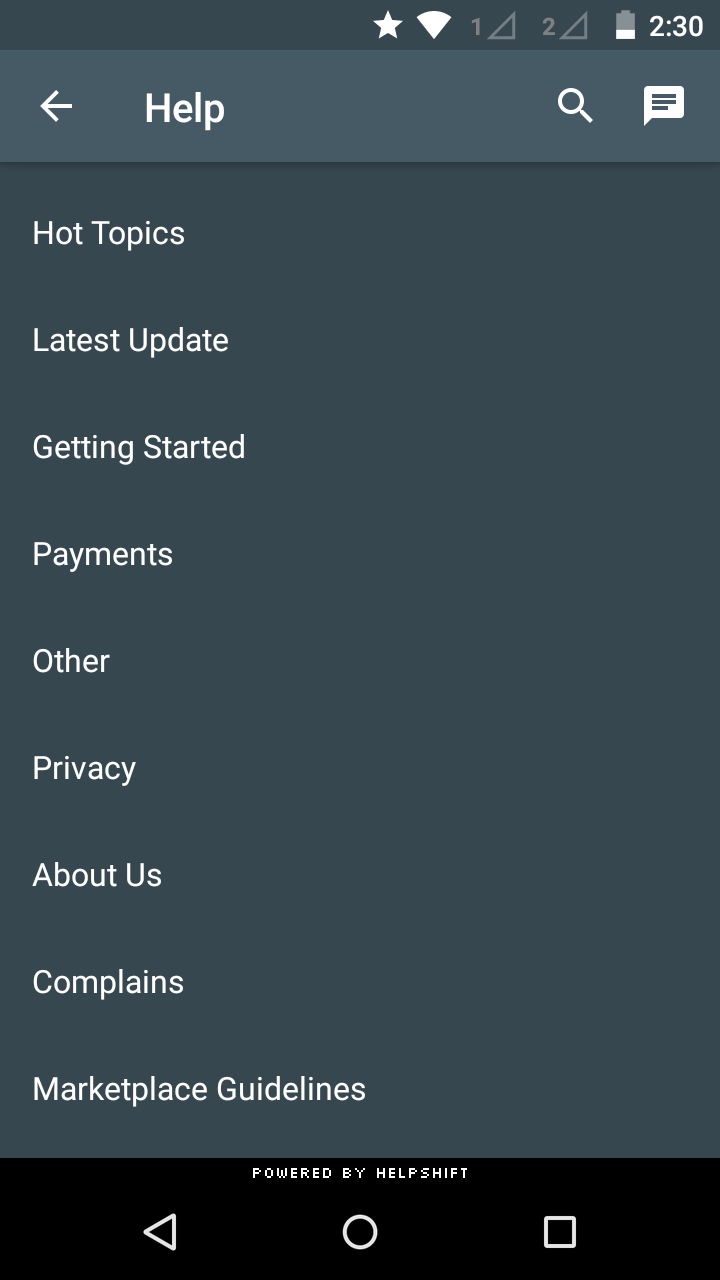
Task: Open the recent apps overview
Action: (x=560, y=1231)
